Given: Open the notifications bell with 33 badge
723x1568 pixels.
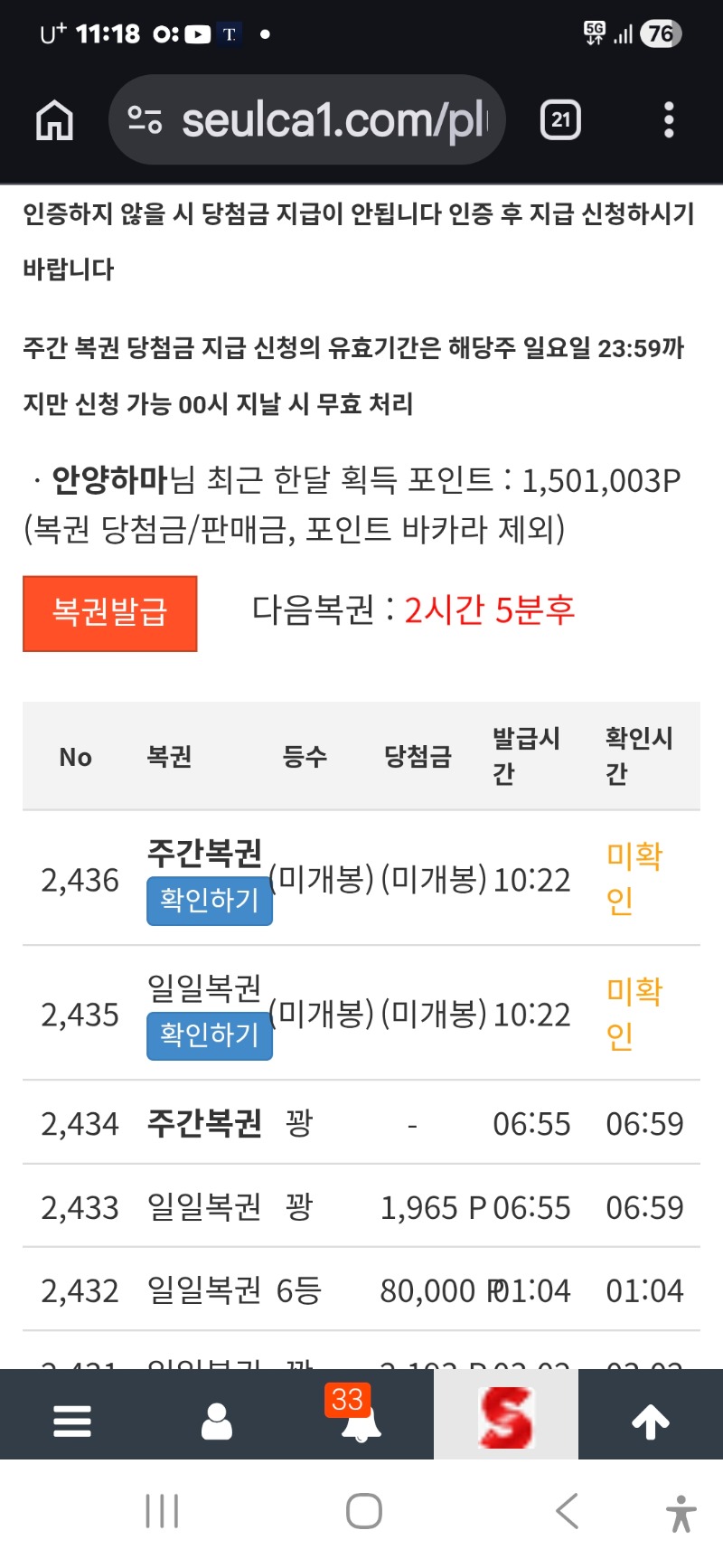Looking at the screenshot, I should pyautogui.click(x=360, y=1421).
